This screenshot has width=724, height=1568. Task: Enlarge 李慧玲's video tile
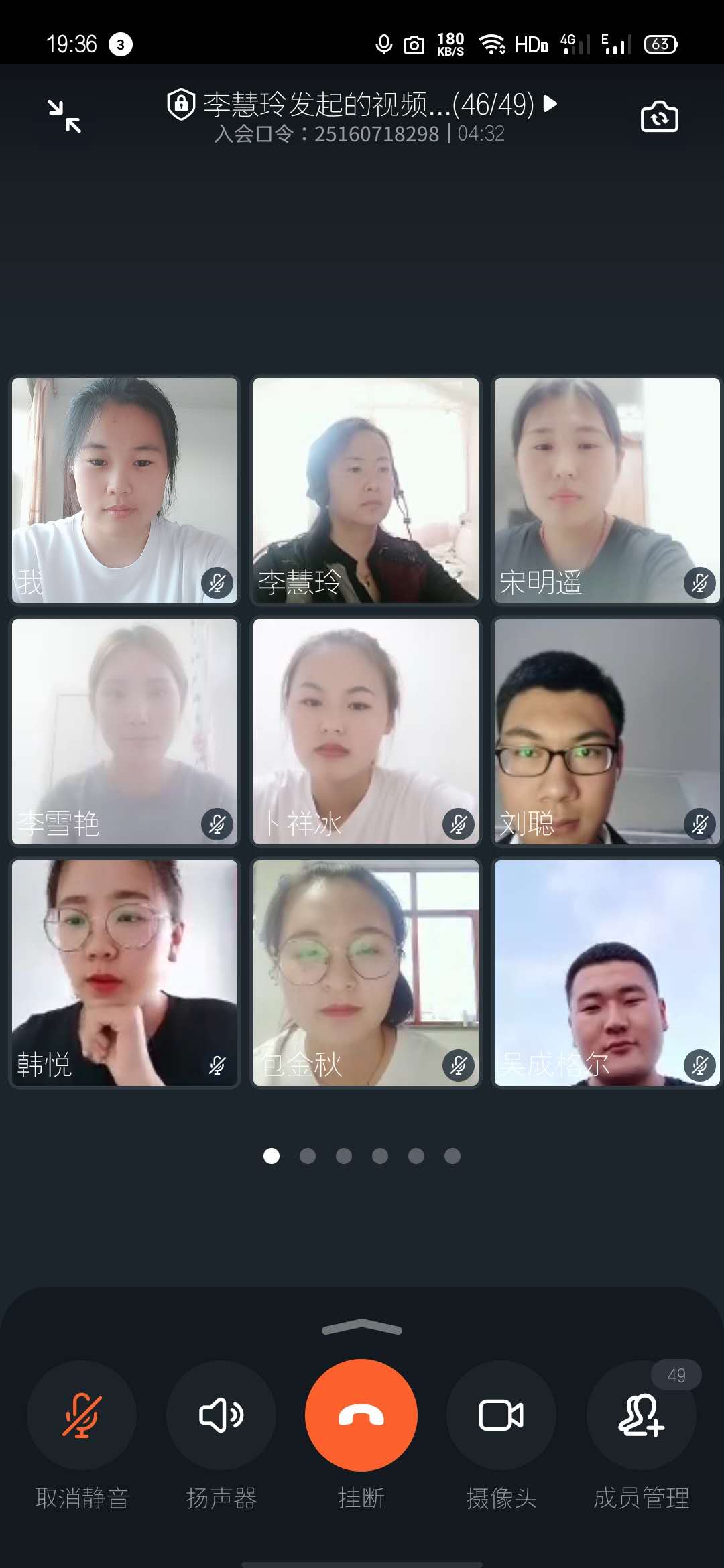tap(366, 491)
